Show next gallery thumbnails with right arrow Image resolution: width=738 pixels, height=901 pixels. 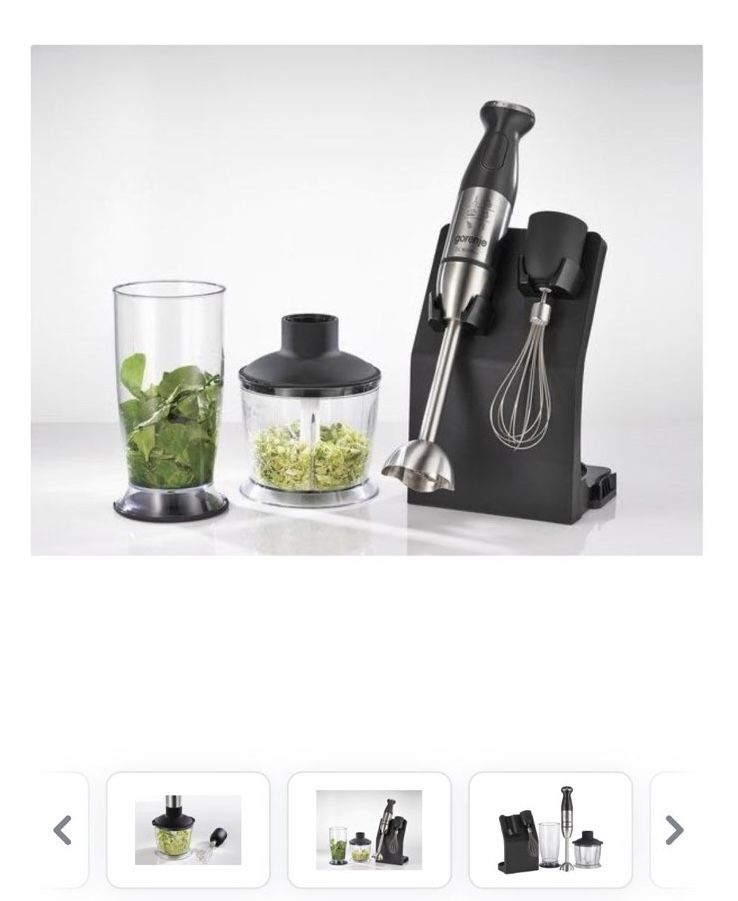tap(675, 830)
